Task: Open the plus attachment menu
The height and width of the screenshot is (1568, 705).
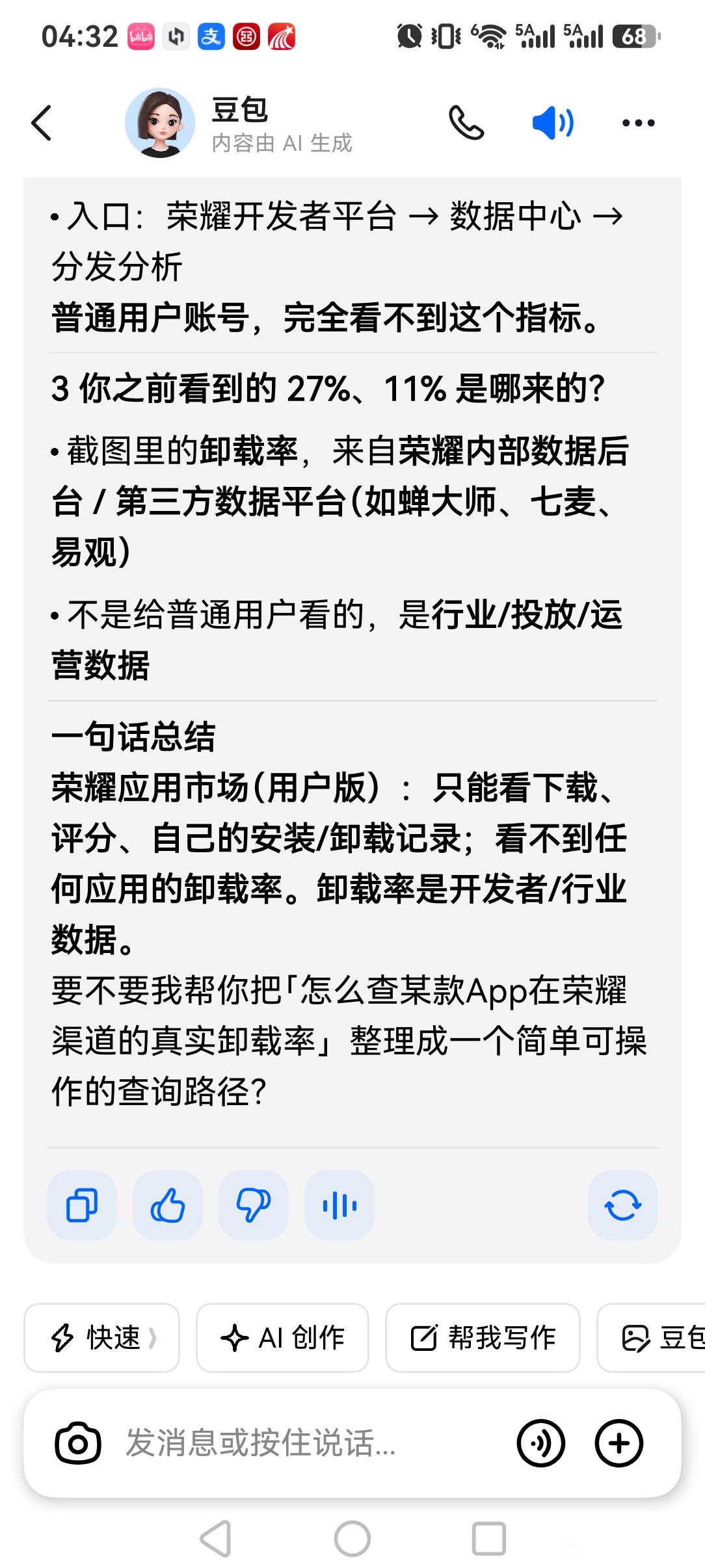Action: (x=619, y=1444)
